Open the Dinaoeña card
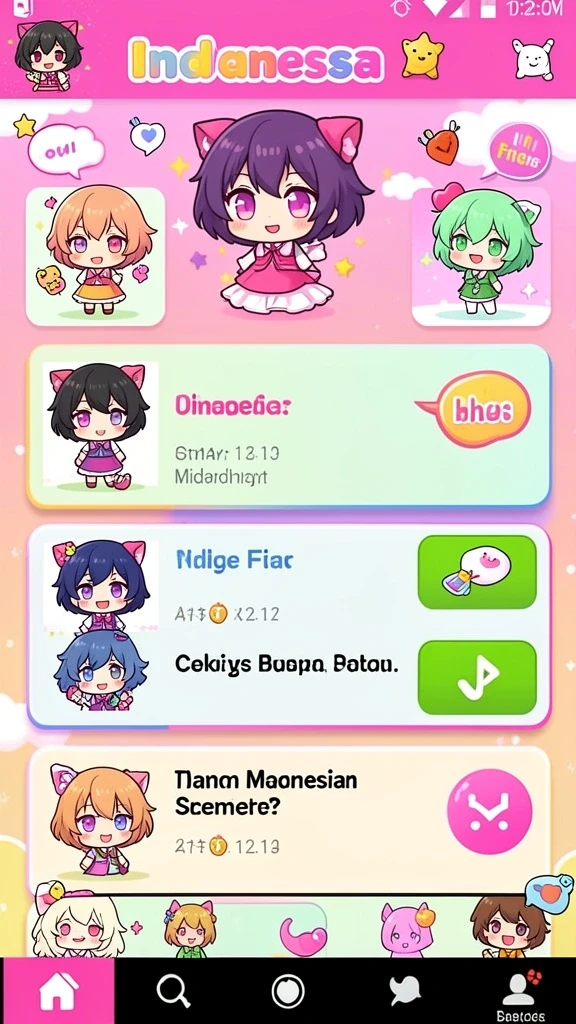576x1024 pixels. (x=288, y=426)
